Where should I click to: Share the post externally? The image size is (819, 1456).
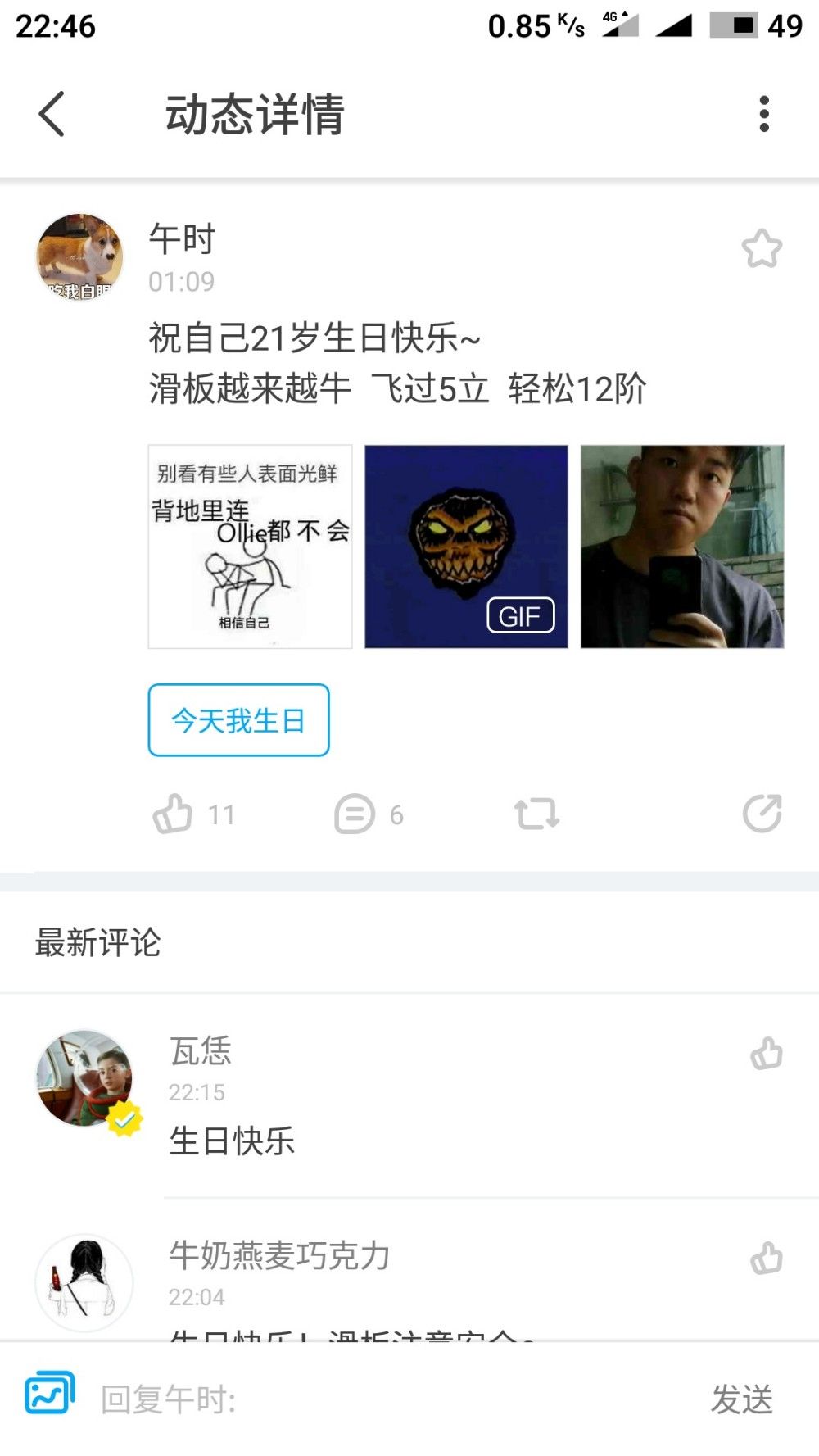pyautogui.click(x=762, y=814)
